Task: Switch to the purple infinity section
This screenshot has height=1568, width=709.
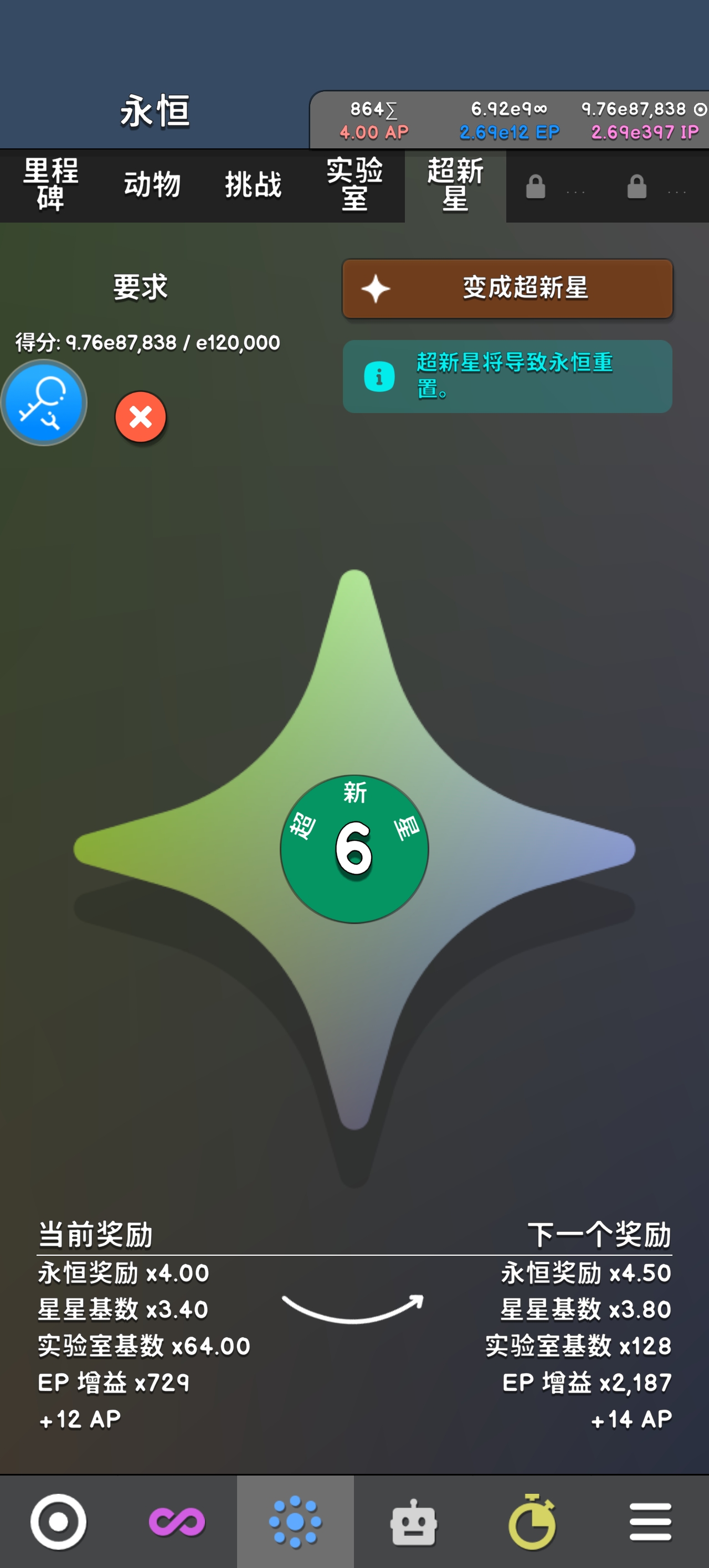Action: pyautogui.click(x=177, y=1521)
